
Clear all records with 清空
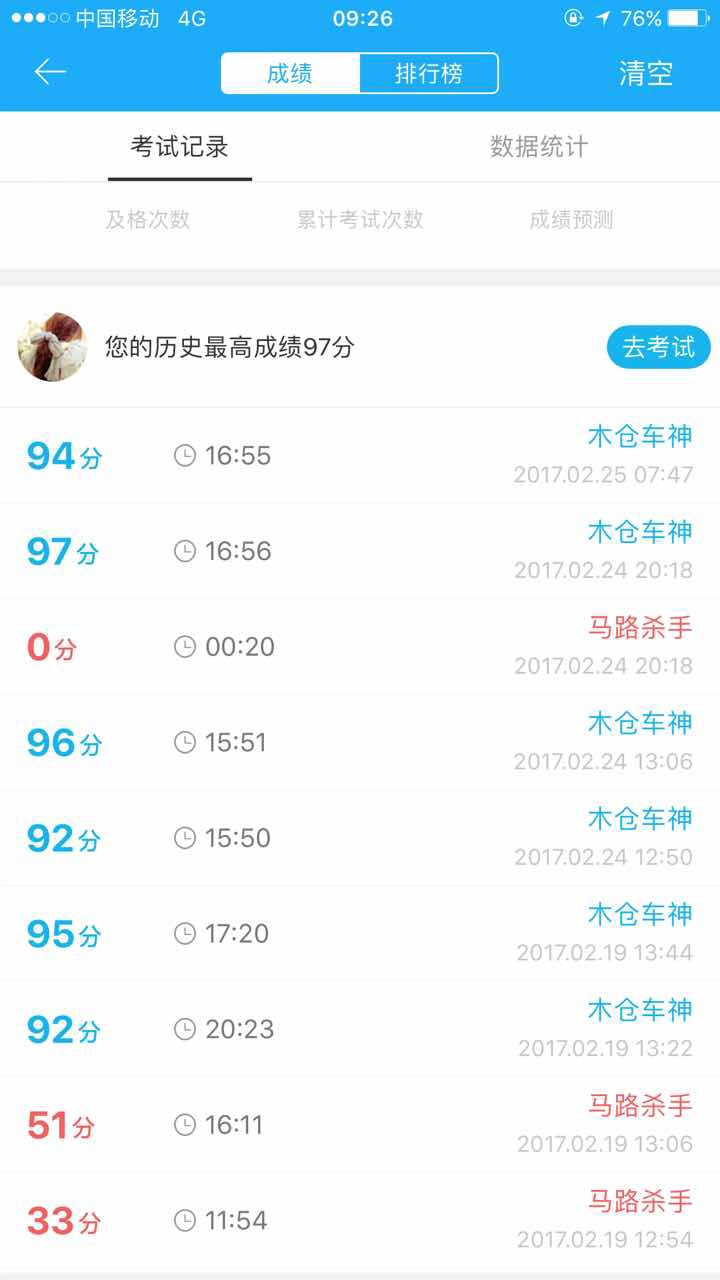646,73
